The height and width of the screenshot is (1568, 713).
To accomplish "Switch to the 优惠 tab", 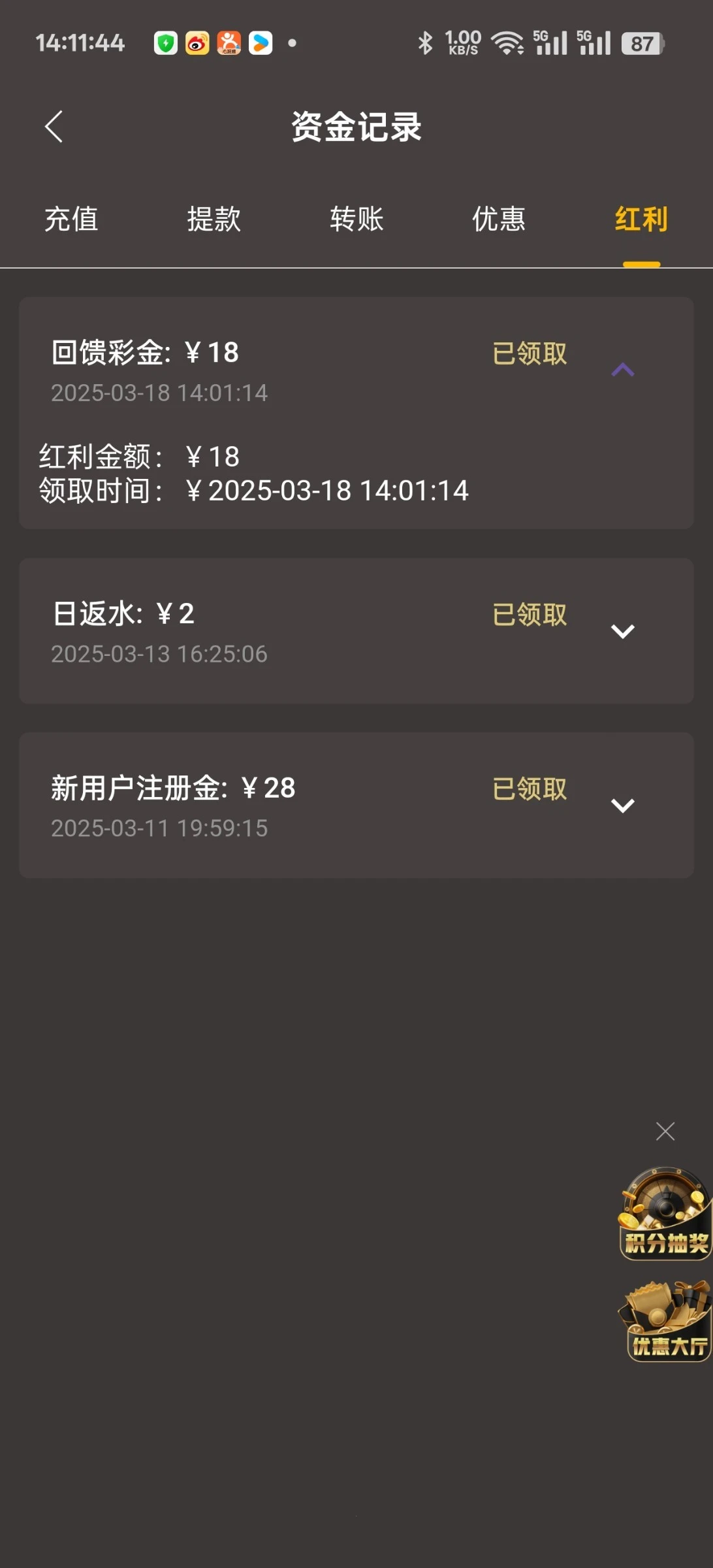I will tap(499, 219).
